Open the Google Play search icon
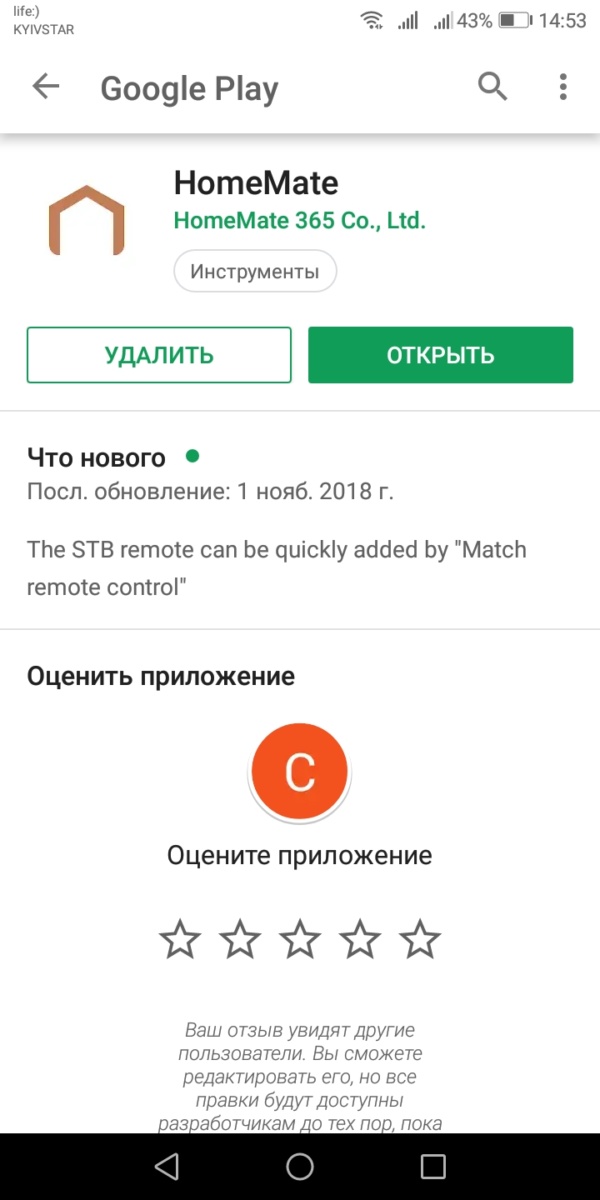Screen dimensions: 600x1200 (x=492, y=87)
